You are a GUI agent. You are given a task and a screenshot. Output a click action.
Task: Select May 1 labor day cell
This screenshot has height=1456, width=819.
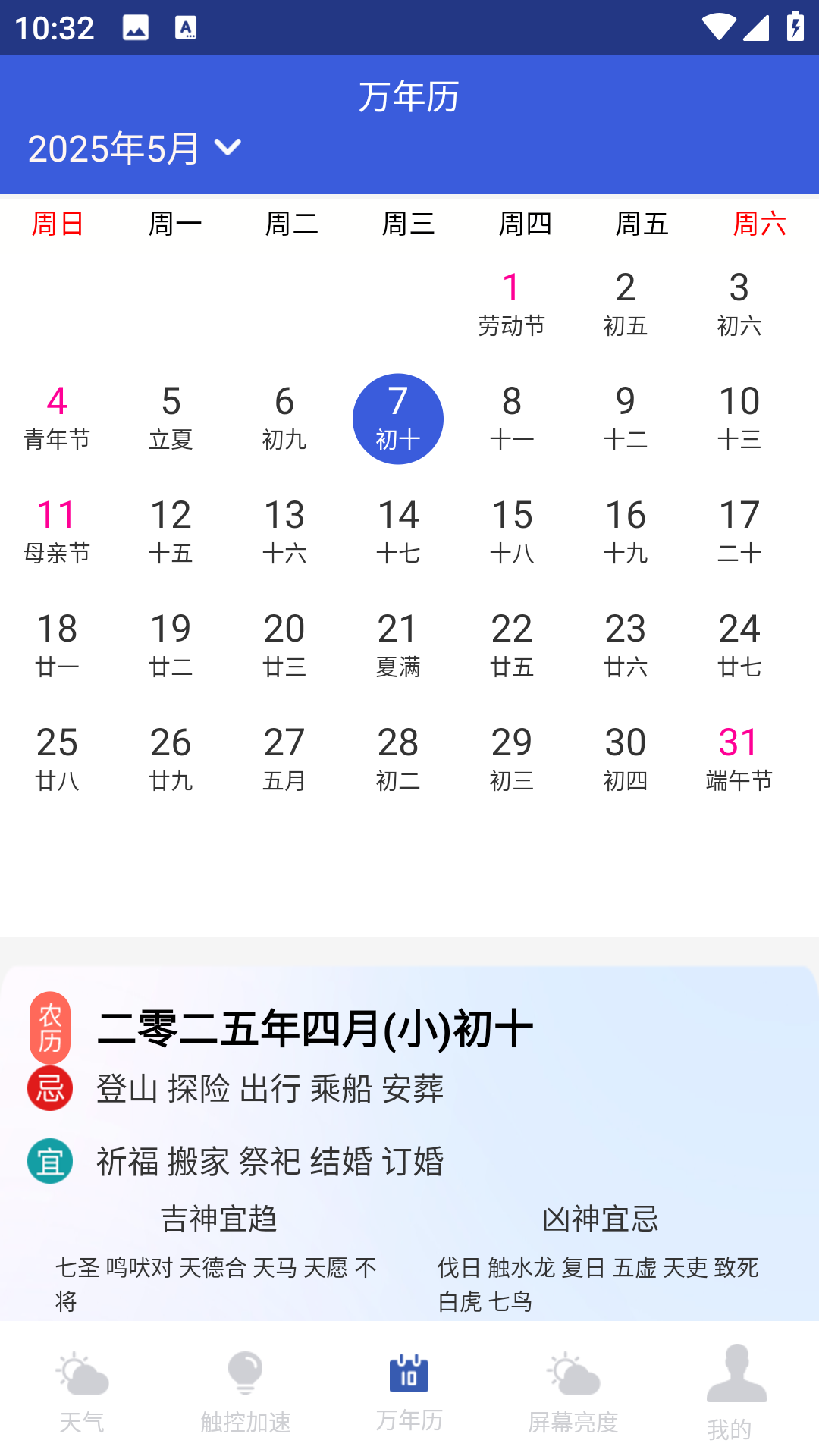512,303
